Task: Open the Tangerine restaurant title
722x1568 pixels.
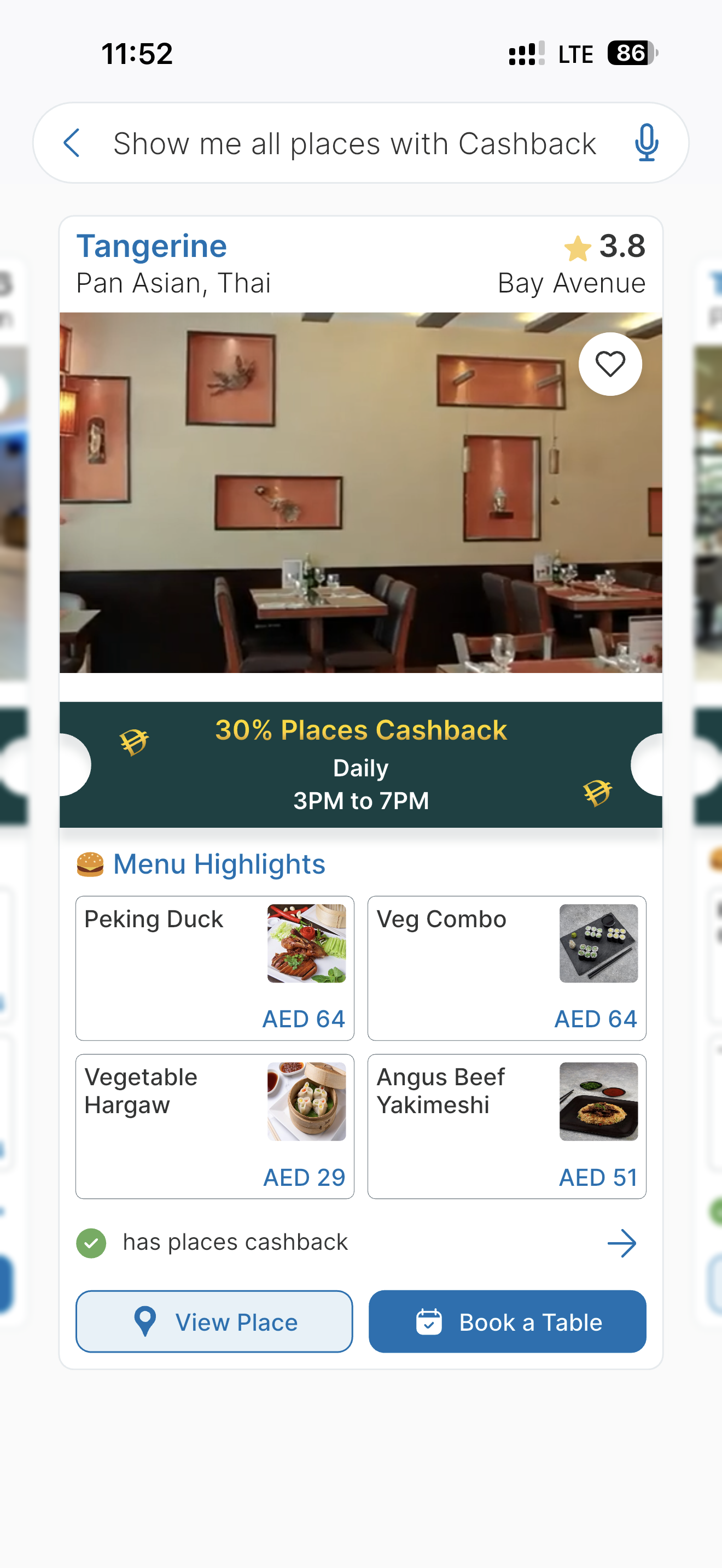Action: point(152,247)
